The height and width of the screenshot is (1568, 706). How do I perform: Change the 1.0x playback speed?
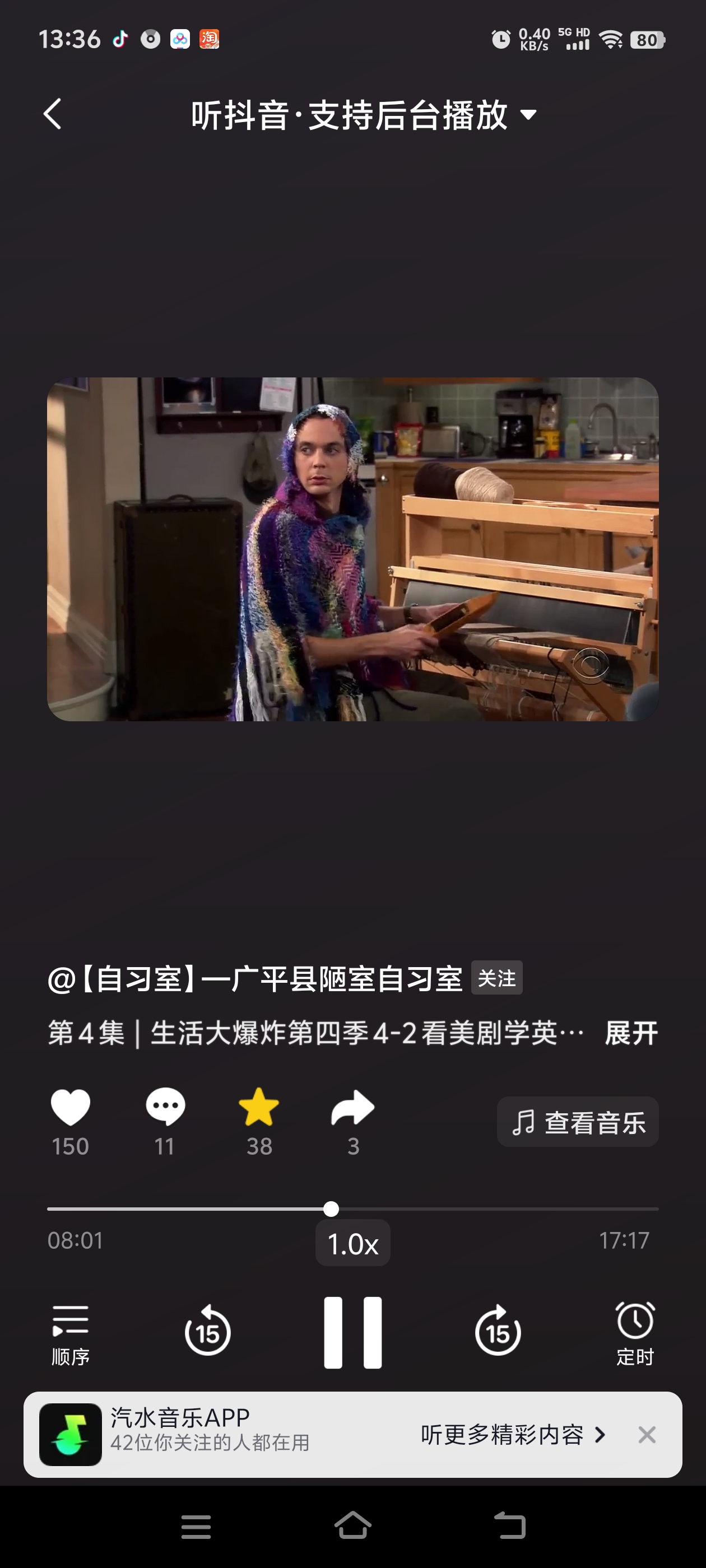[352, 1243]
